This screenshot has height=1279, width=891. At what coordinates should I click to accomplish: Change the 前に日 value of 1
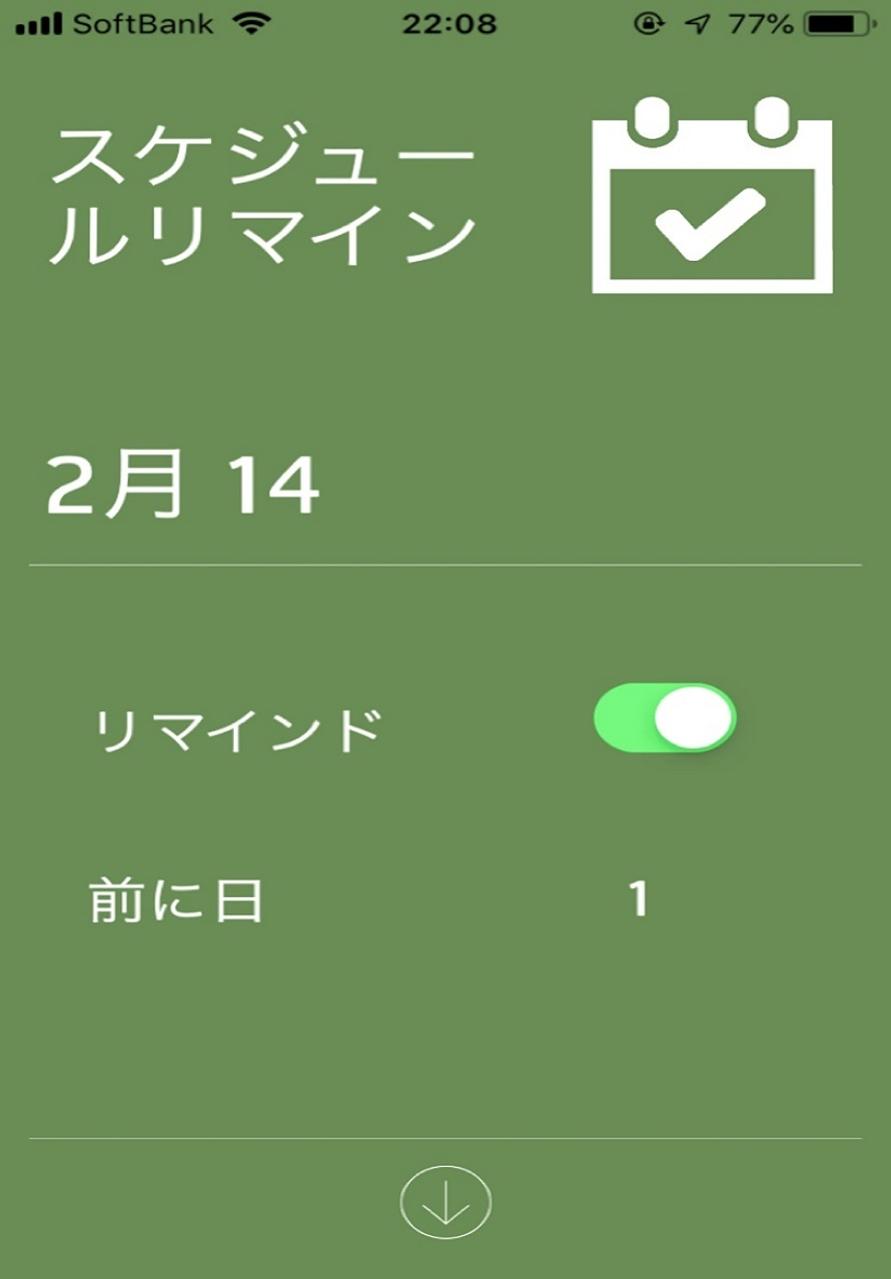[x=638, y=900]
